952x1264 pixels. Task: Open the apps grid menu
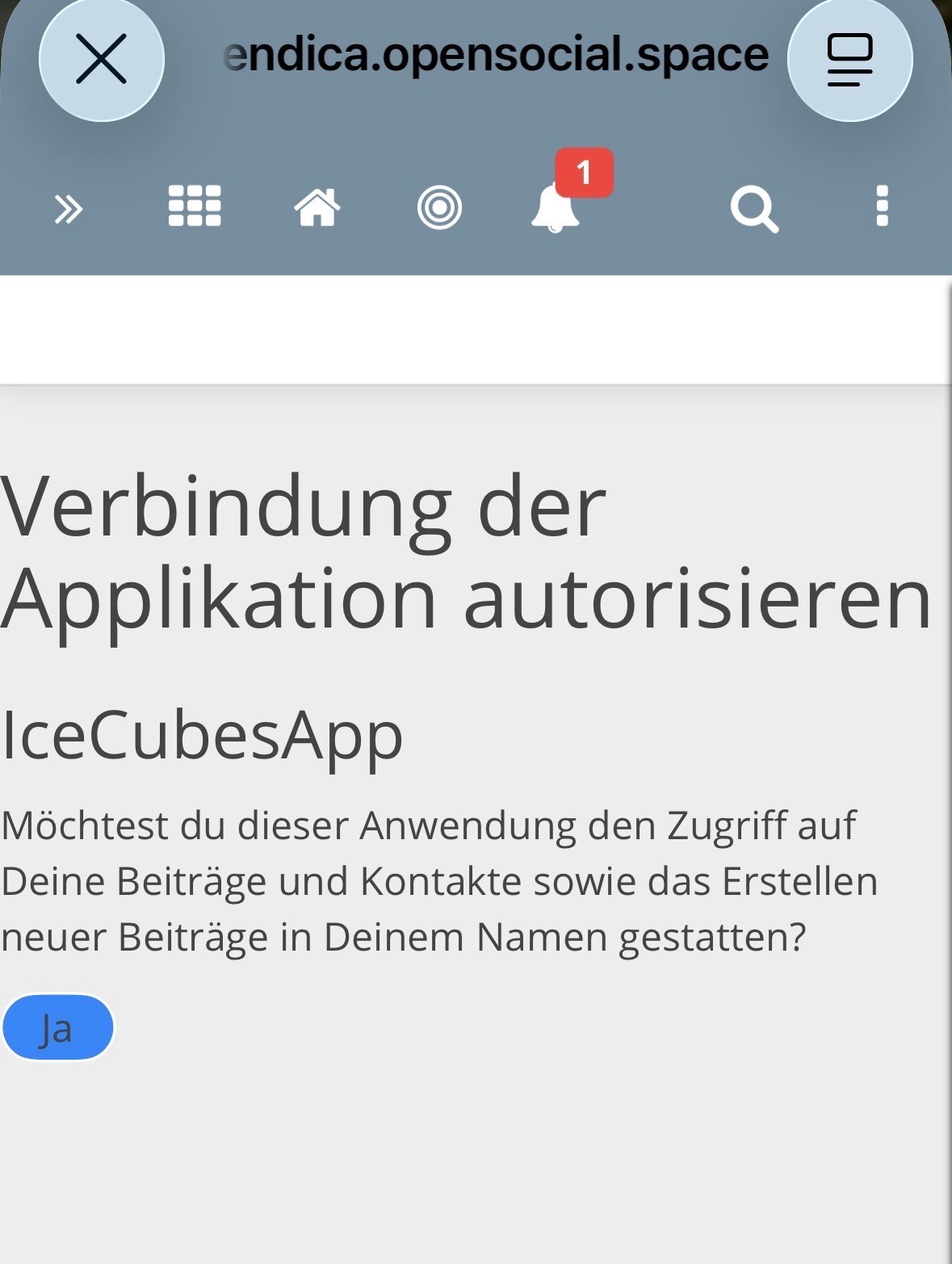(x=195, y=207)
